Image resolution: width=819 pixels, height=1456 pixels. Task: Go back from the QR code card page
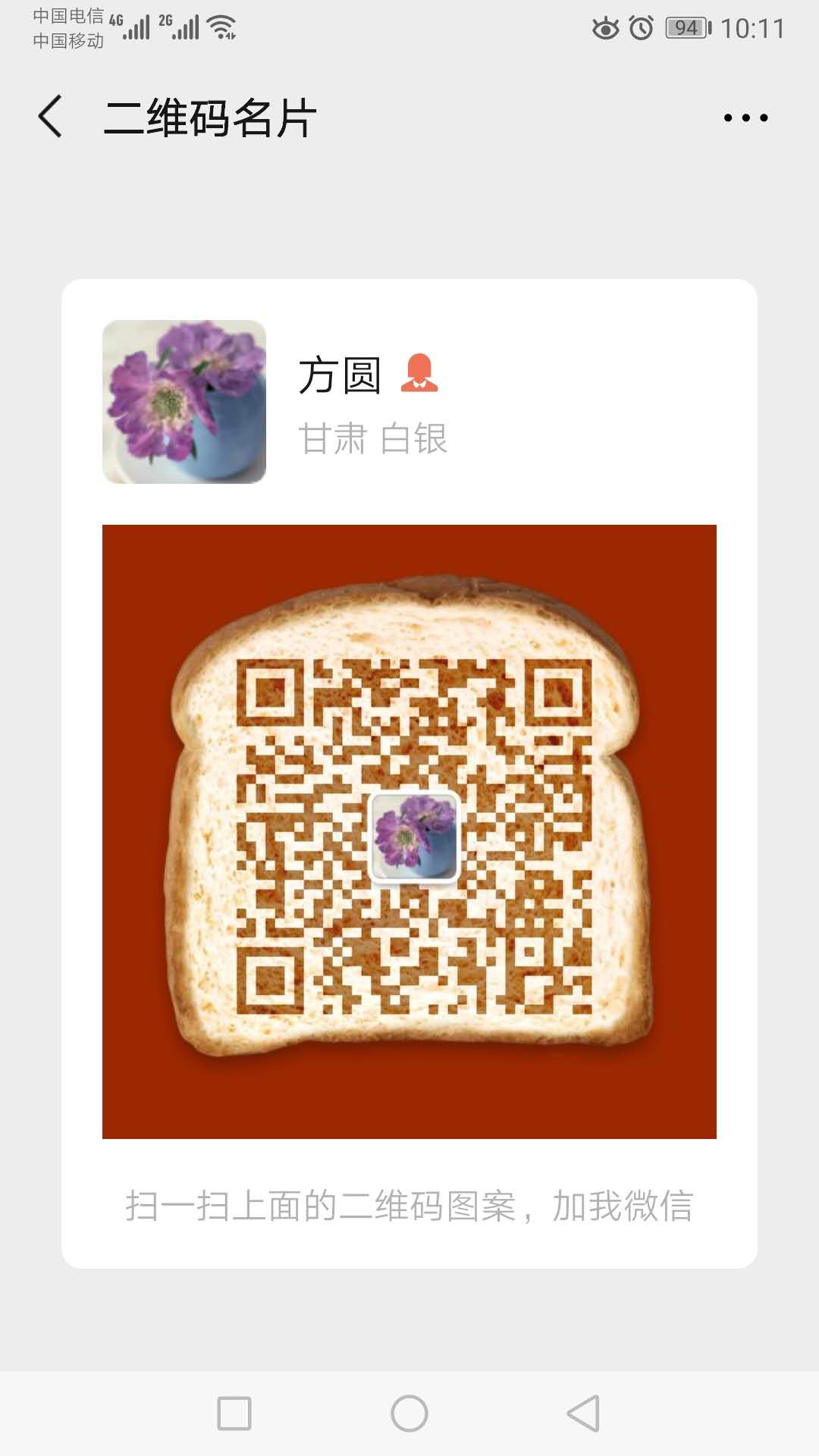point(50,117)
